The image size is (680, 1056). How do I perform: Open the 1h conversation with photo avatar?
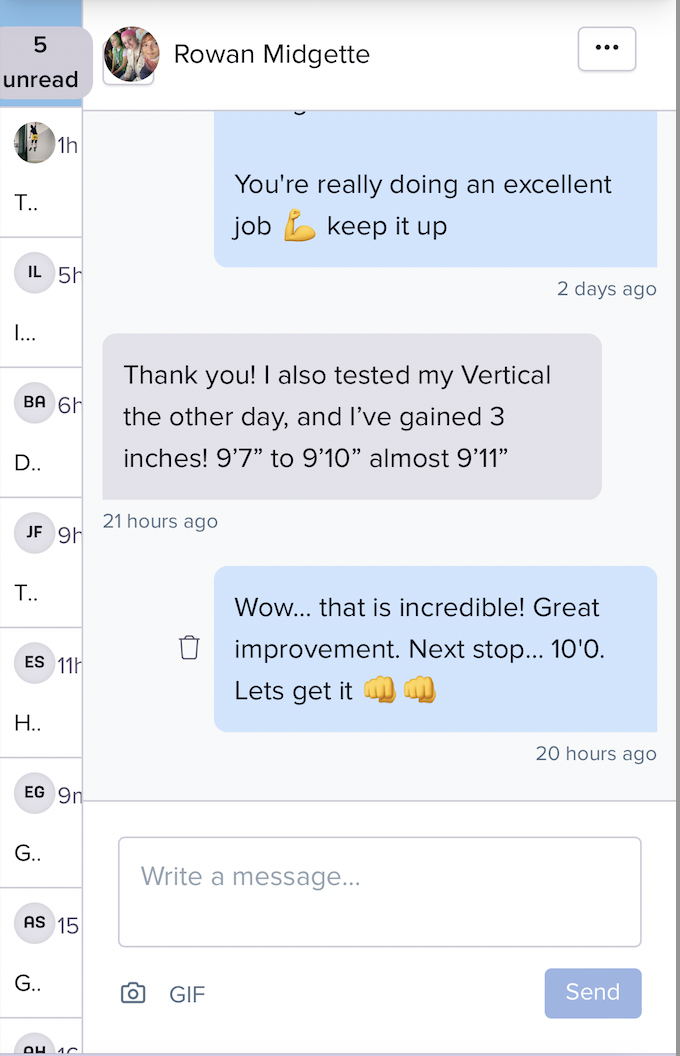tap(41, 172)
